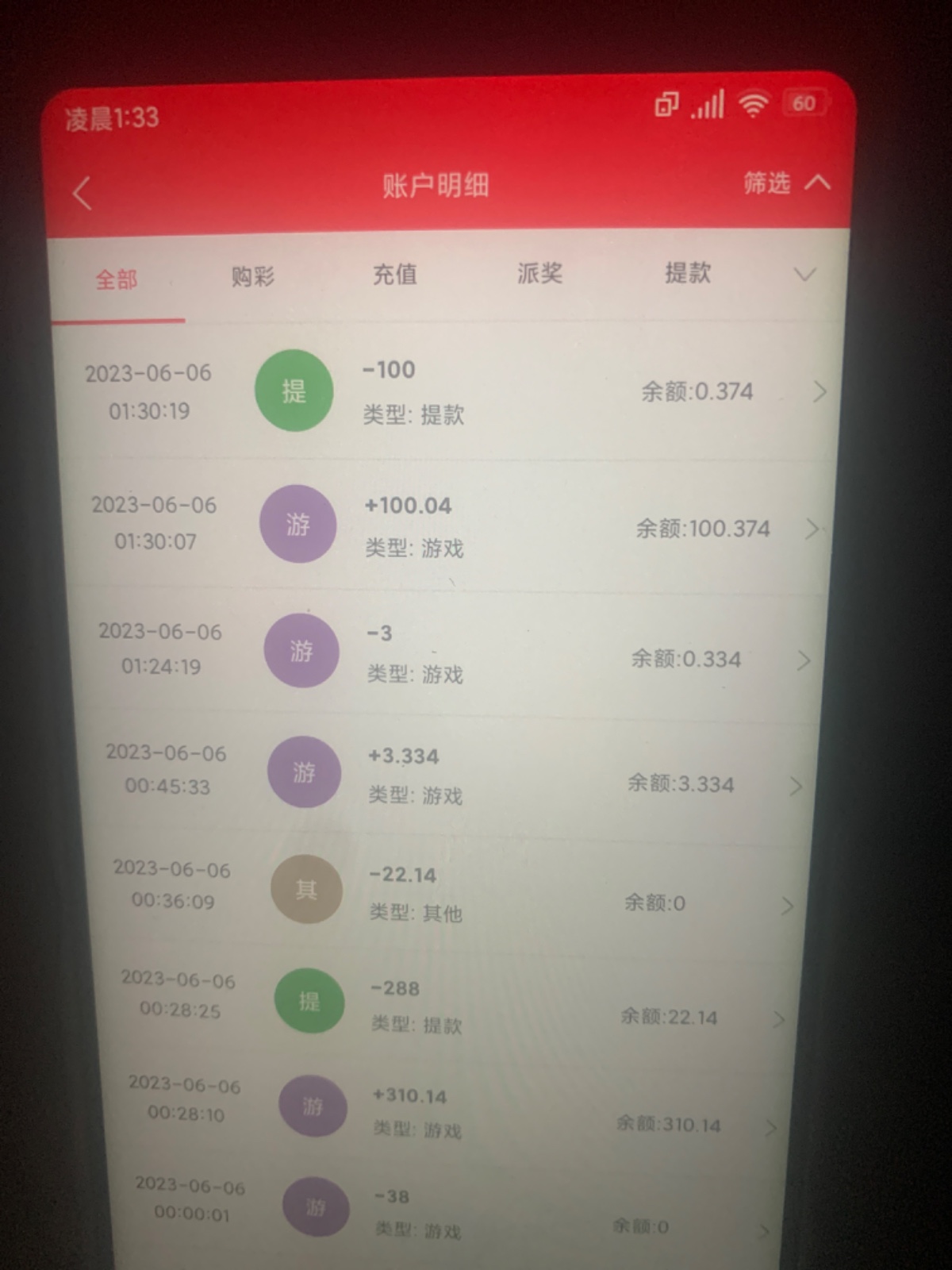The height and width of the screenshot is (1270, 952).
Task: Switch to the 全部 tab
Action: coord(117,279)
